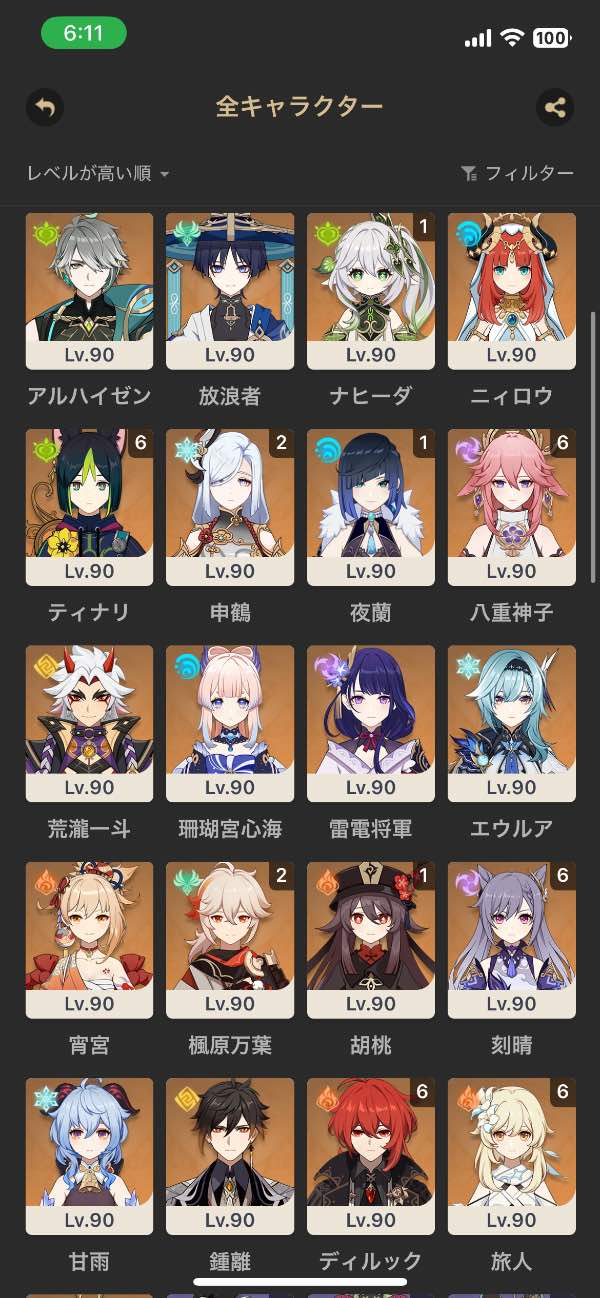View the エウルア character card

[x=512, y=723]
